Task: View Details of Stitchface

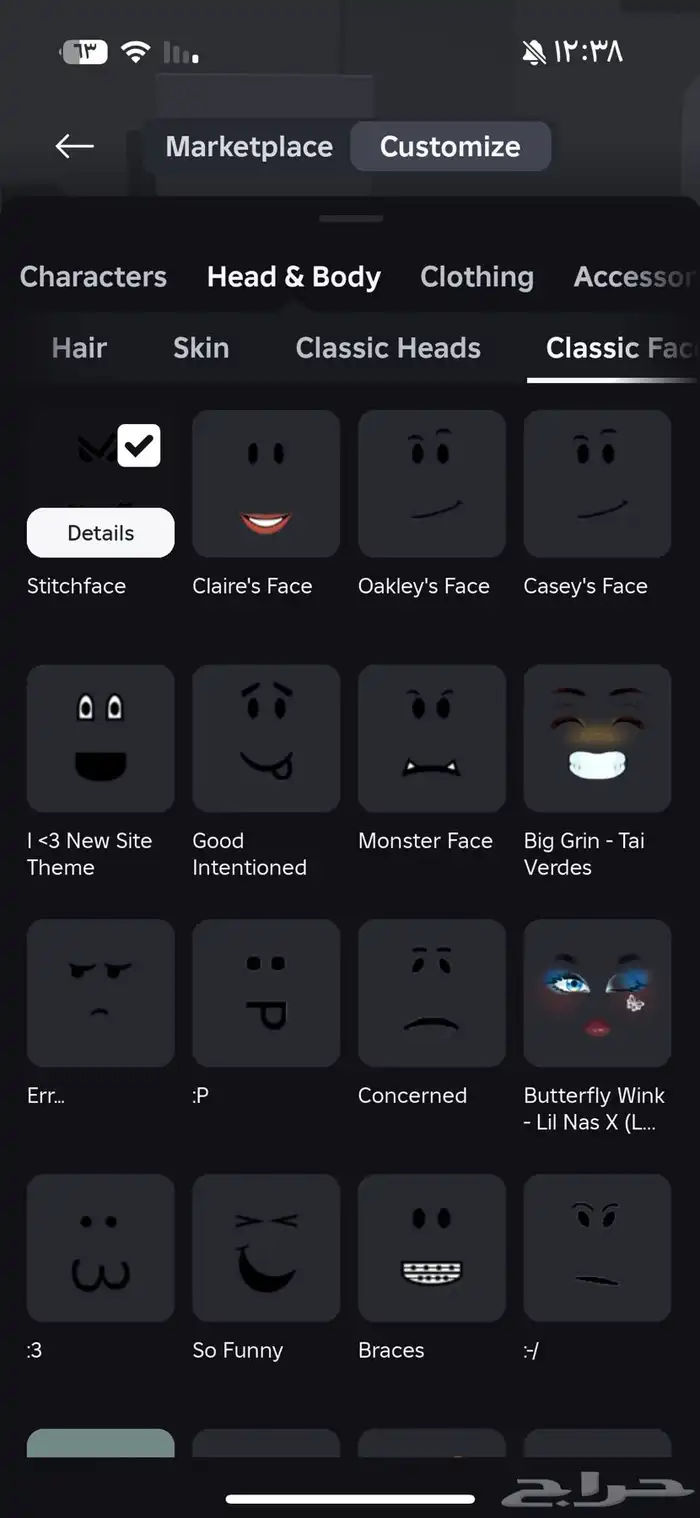Action: tap(100, 533)
